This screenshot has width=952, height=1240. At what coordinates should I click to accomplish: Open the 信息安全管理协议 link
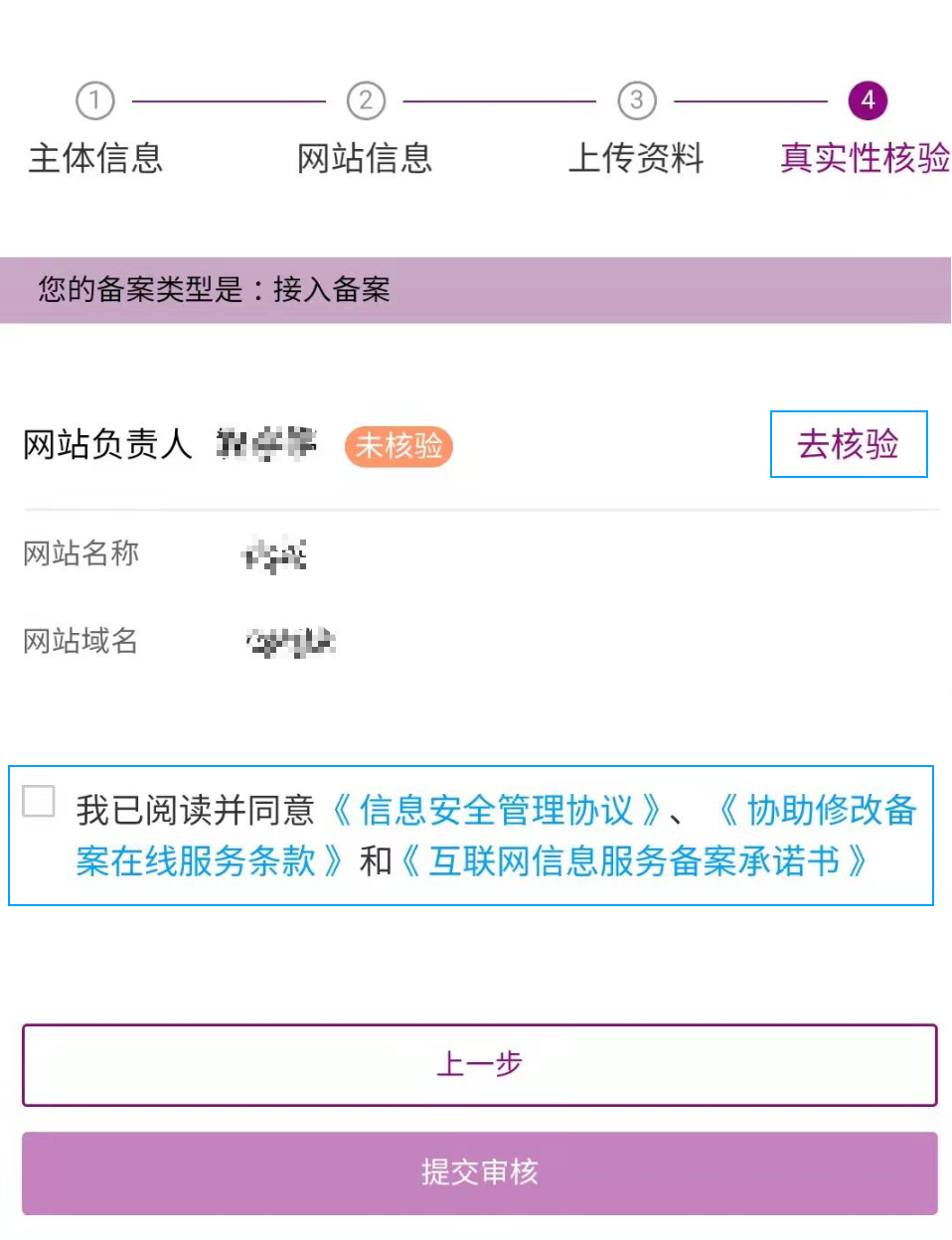coord(496,811)
